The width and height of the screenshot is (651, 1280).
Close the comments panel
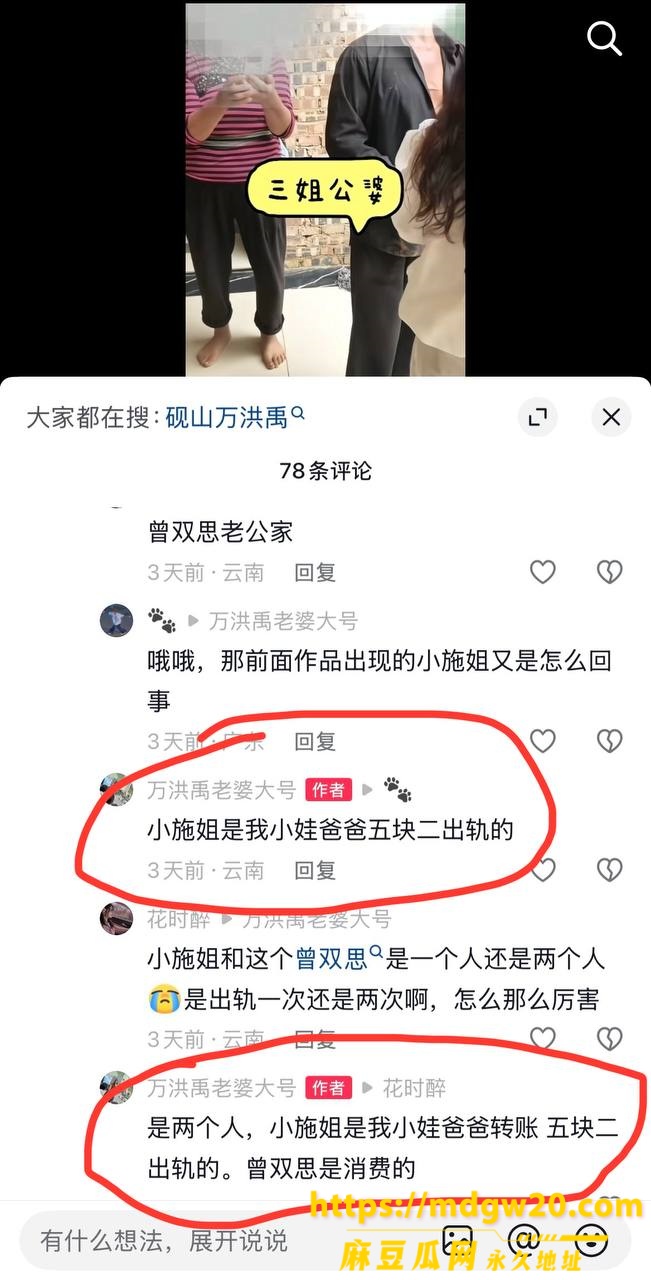point(611,417)
